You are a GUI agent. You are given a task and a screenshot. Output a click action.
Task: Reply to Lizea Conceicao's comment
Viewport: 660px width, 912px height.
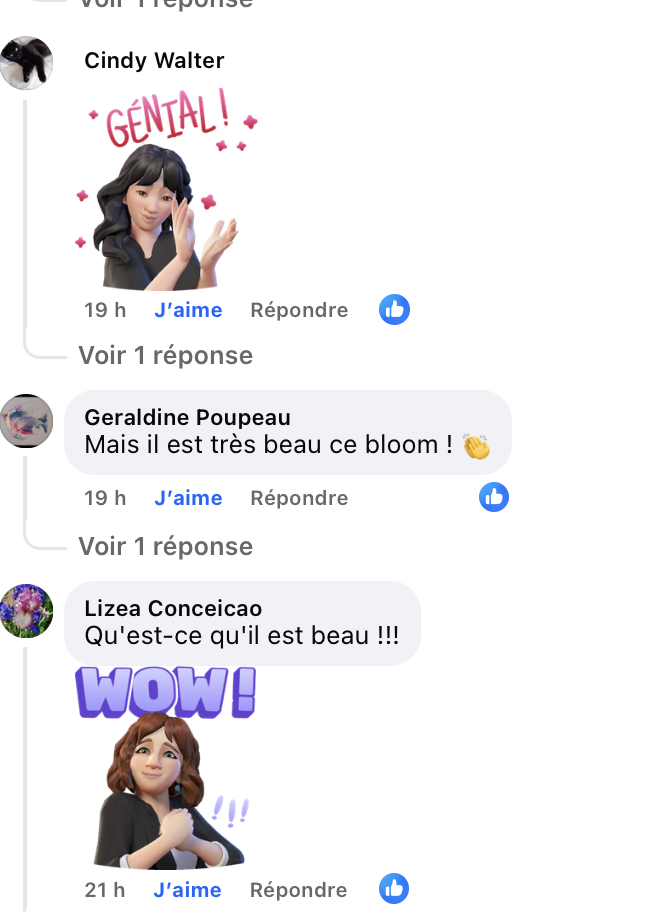299,890
